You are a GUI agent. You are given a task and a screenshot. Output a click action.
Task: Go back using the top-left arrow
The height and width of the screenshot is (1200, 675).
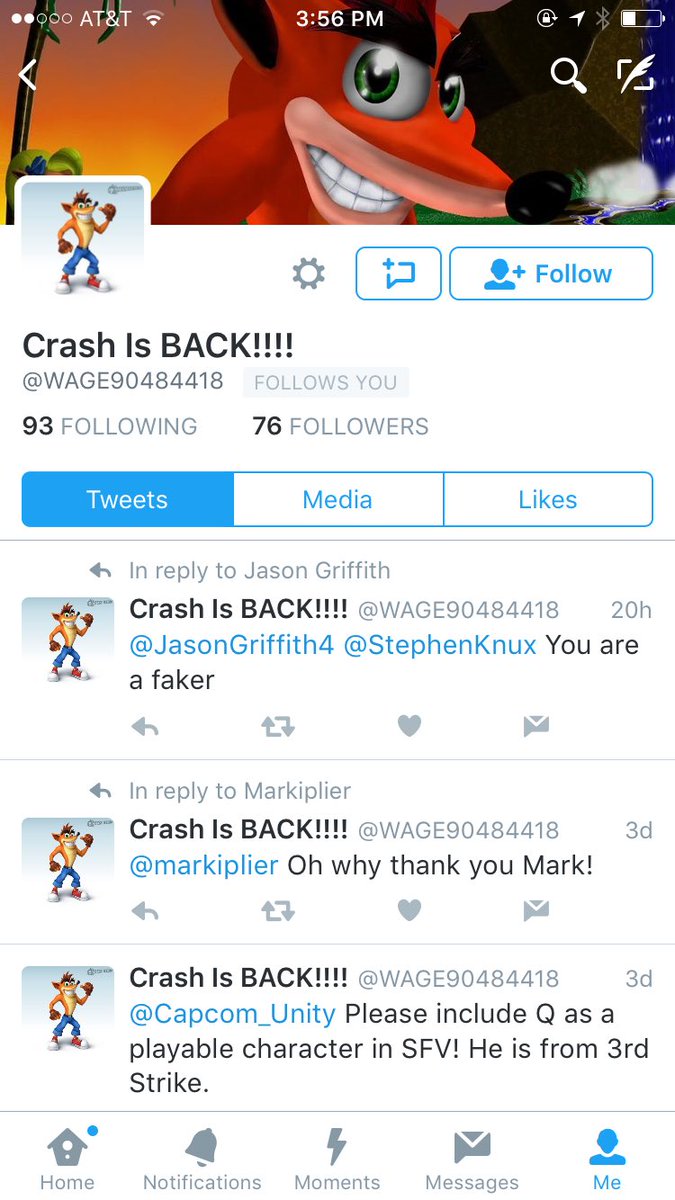pos(28,75)
